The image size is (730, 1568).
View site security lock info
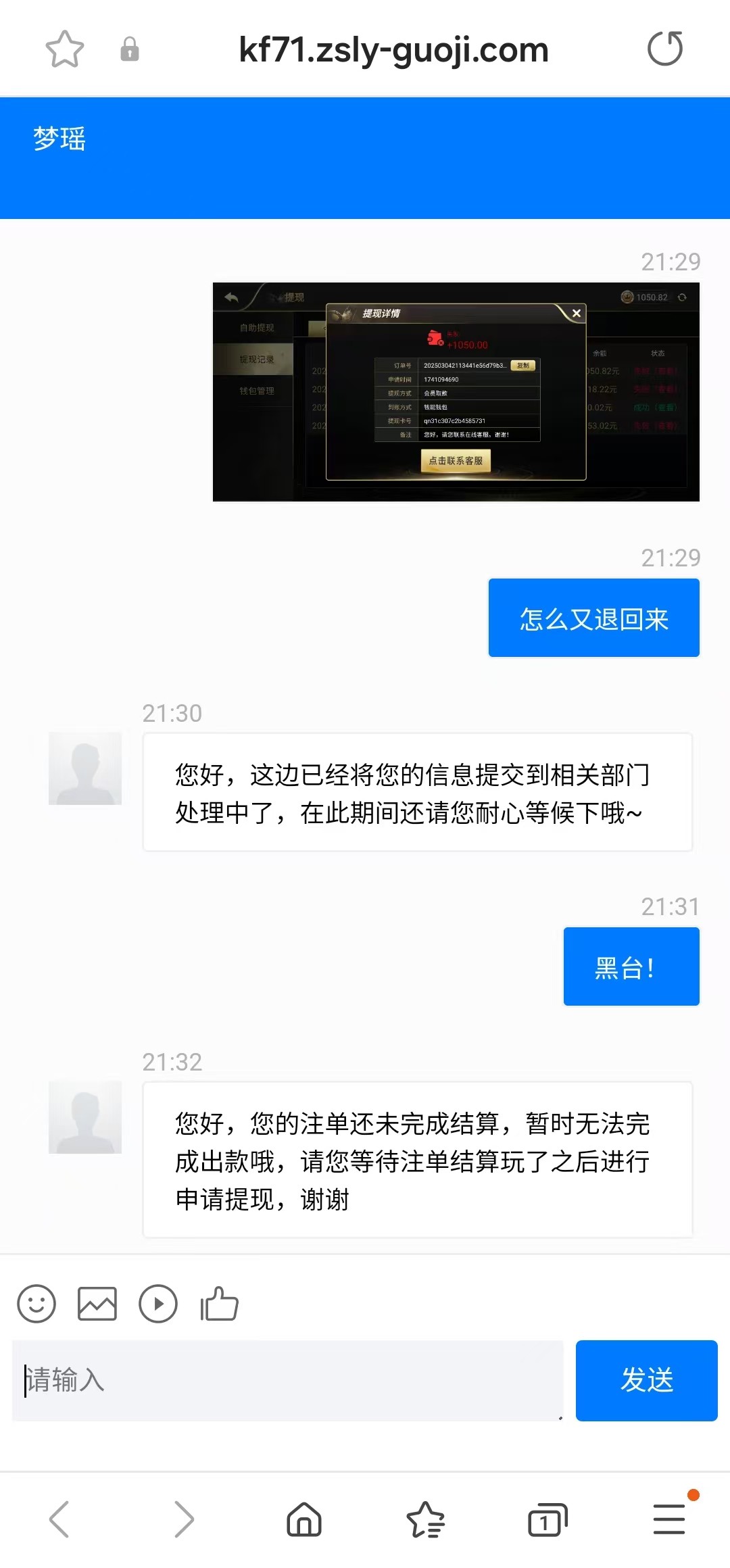point(130,49)
